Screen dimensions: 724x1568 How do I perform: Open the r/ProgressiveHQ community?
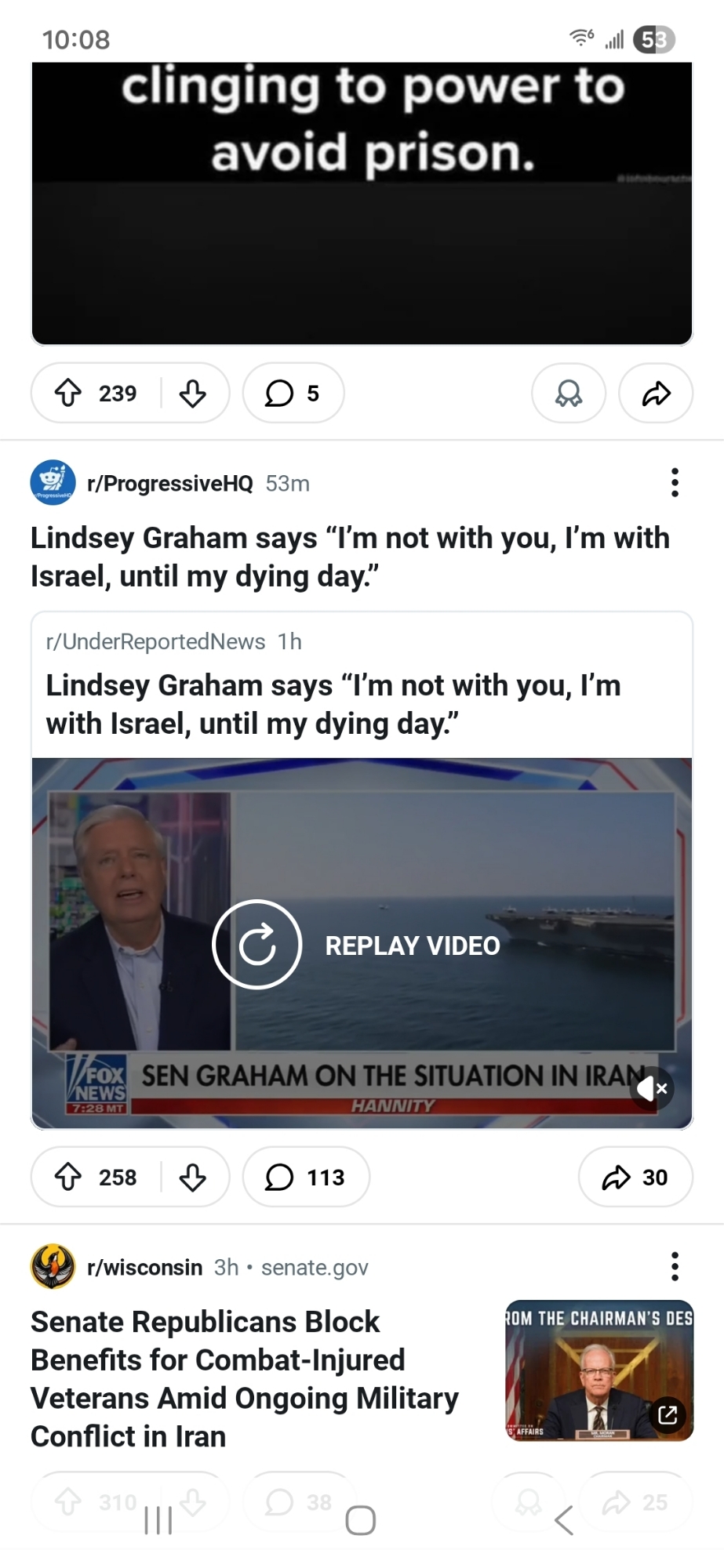[x=169, y=484]
